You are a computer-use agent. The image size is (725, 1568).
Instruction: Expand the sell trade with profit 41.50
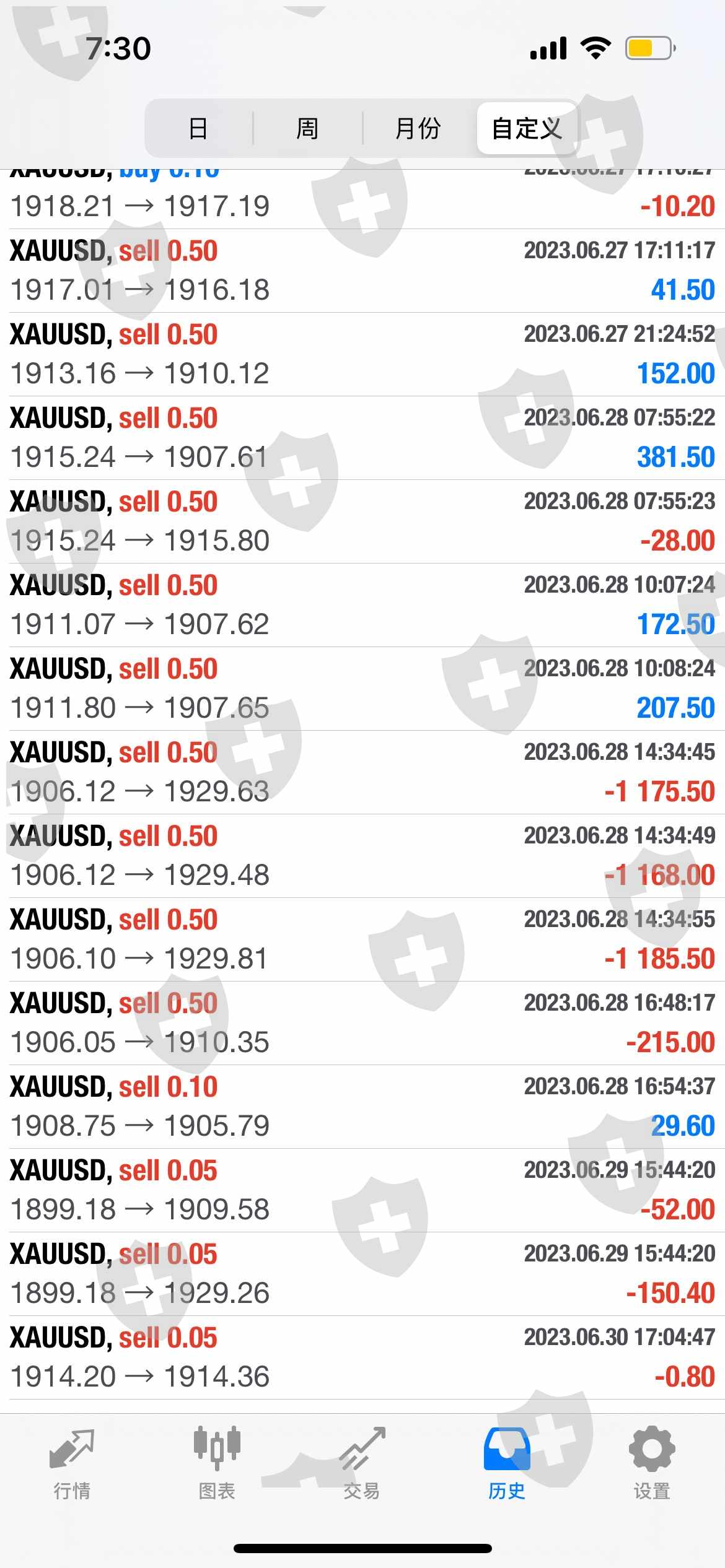(x=362, y=271)
